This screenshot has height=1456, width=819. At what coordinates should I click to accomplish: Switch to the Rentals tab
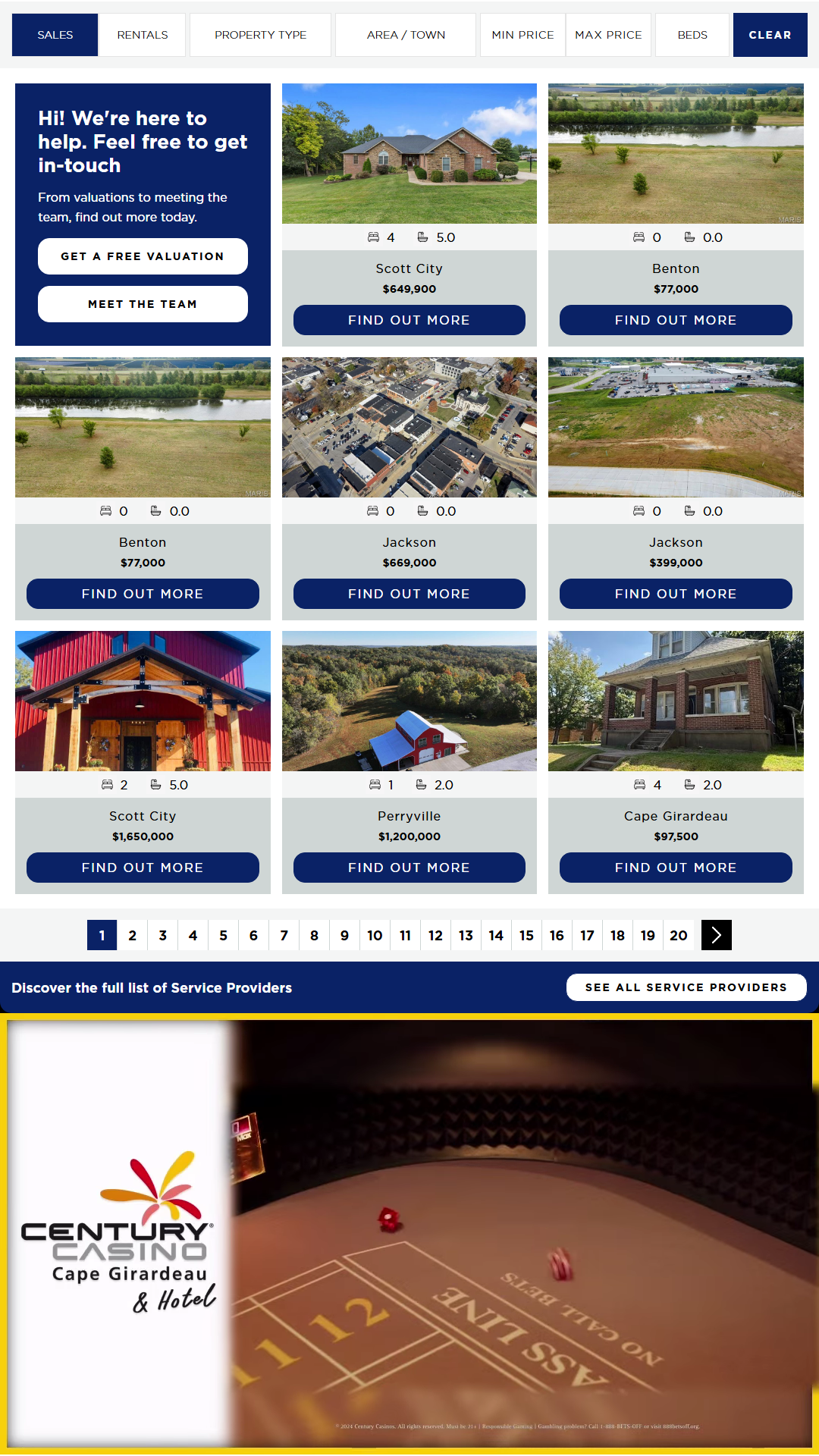(142, 35)
